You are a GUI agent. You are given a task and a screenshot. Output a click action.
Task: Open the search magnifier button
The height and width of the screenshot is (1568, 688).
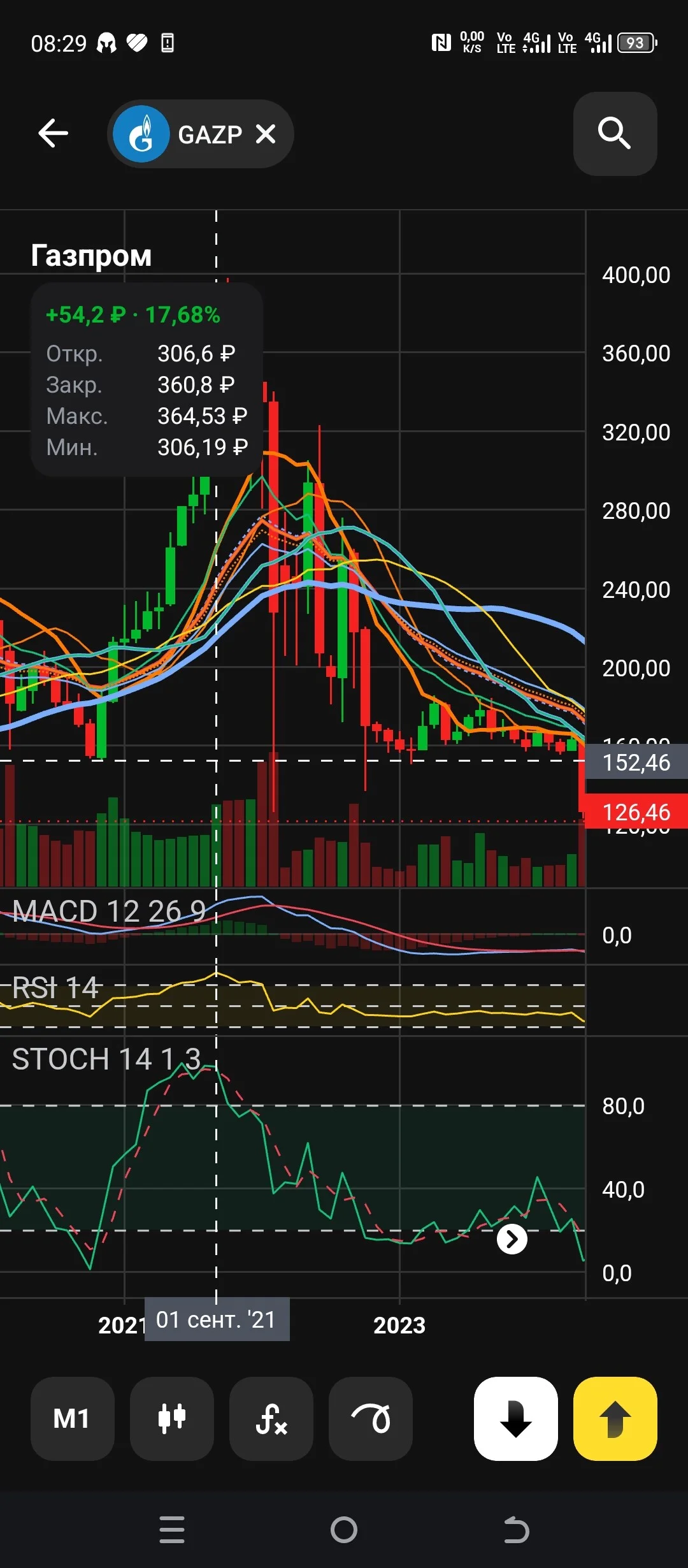[x=615, y=134]
